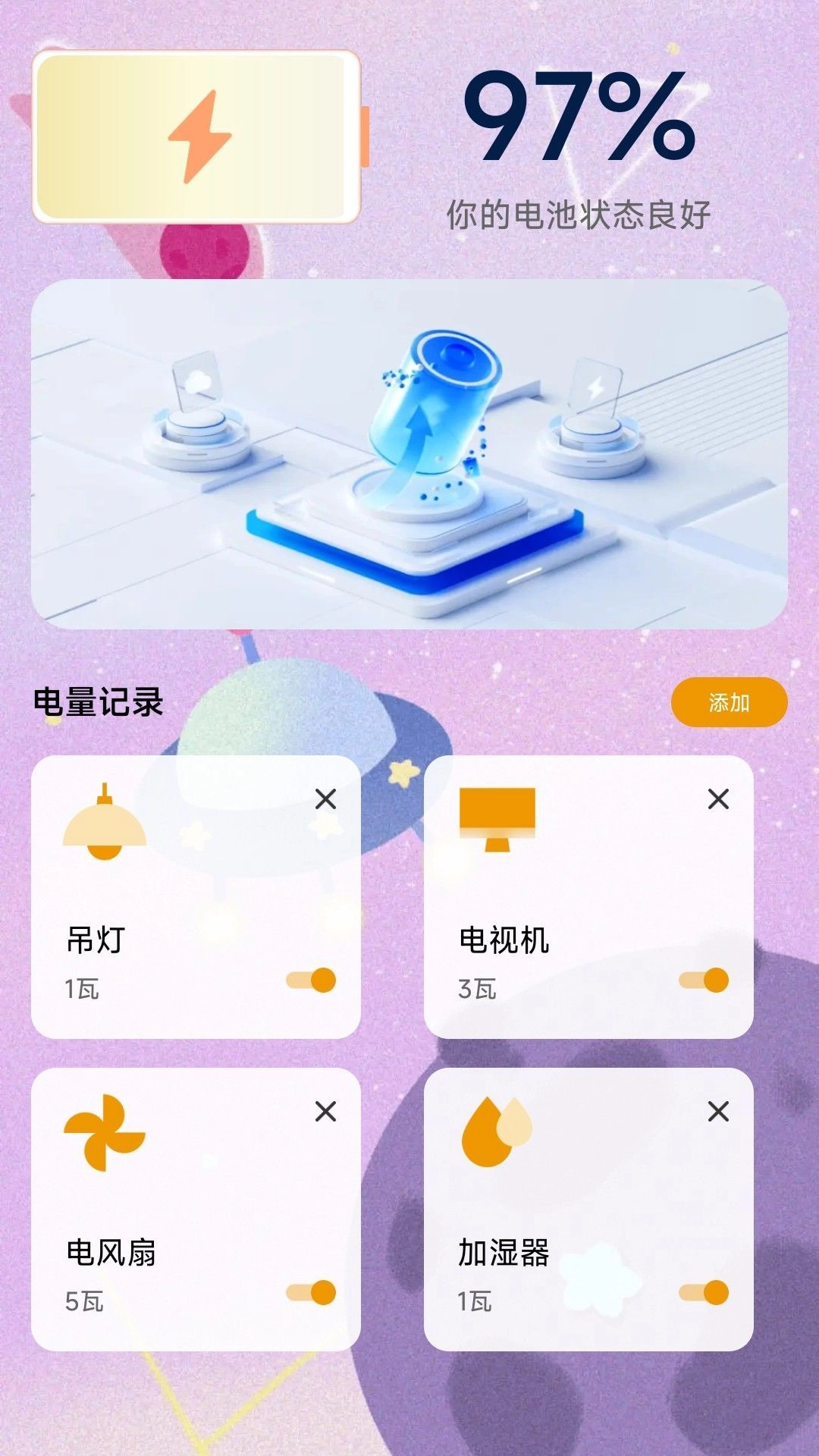
Task: Toggle the 电视机 switch
Action: pos(704,980)
